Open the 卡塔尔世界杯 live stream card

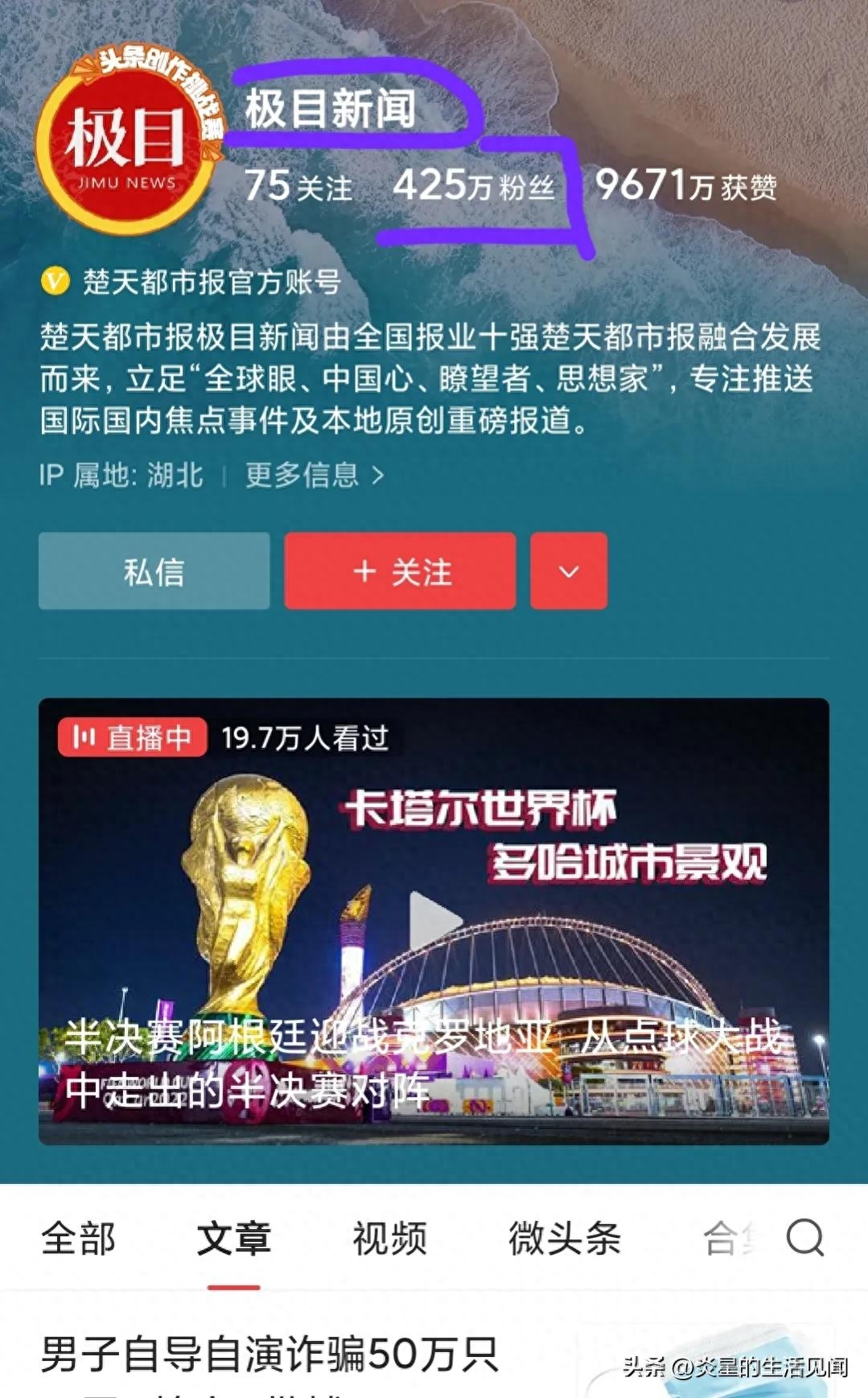[x=434, y=921]
